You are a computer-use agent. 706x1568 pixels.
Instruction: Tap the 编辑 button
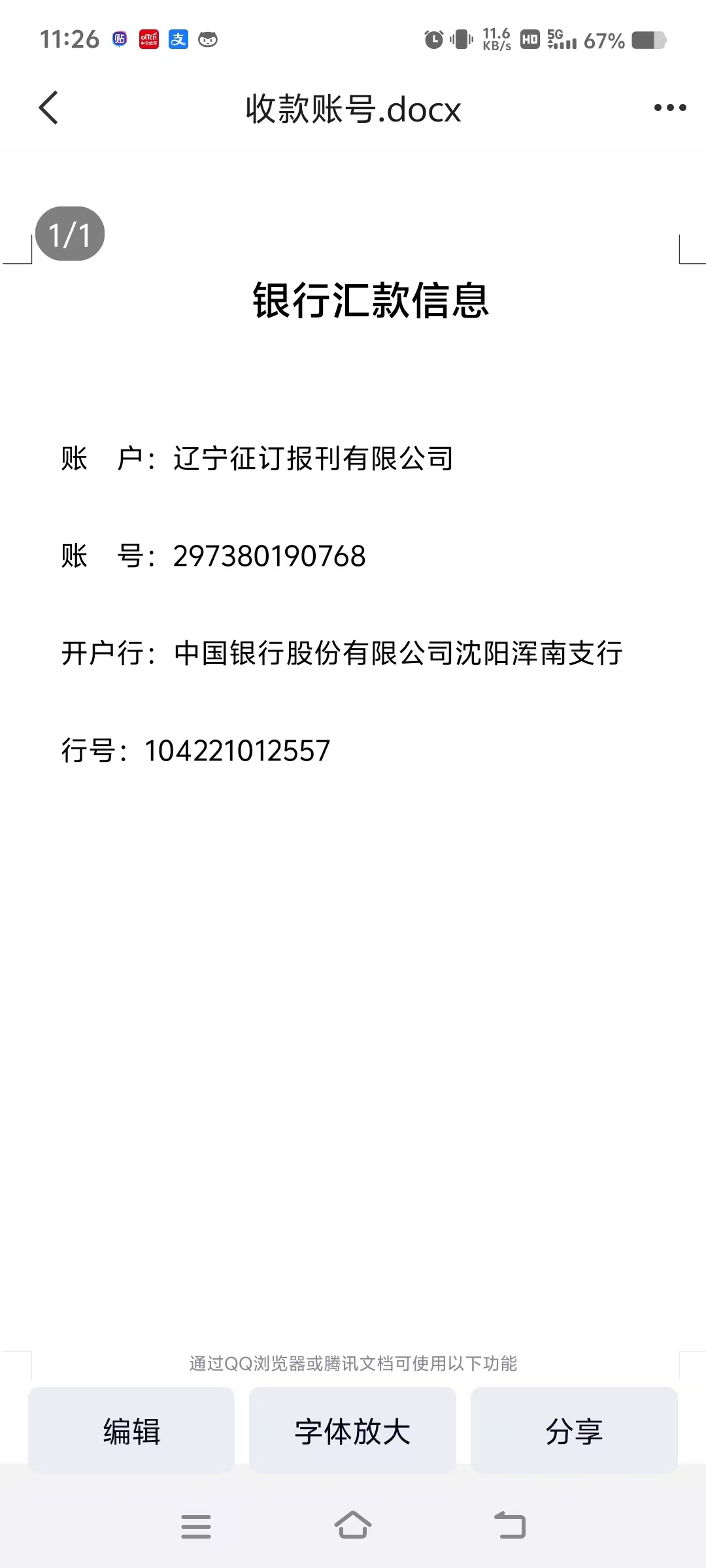131,1431
